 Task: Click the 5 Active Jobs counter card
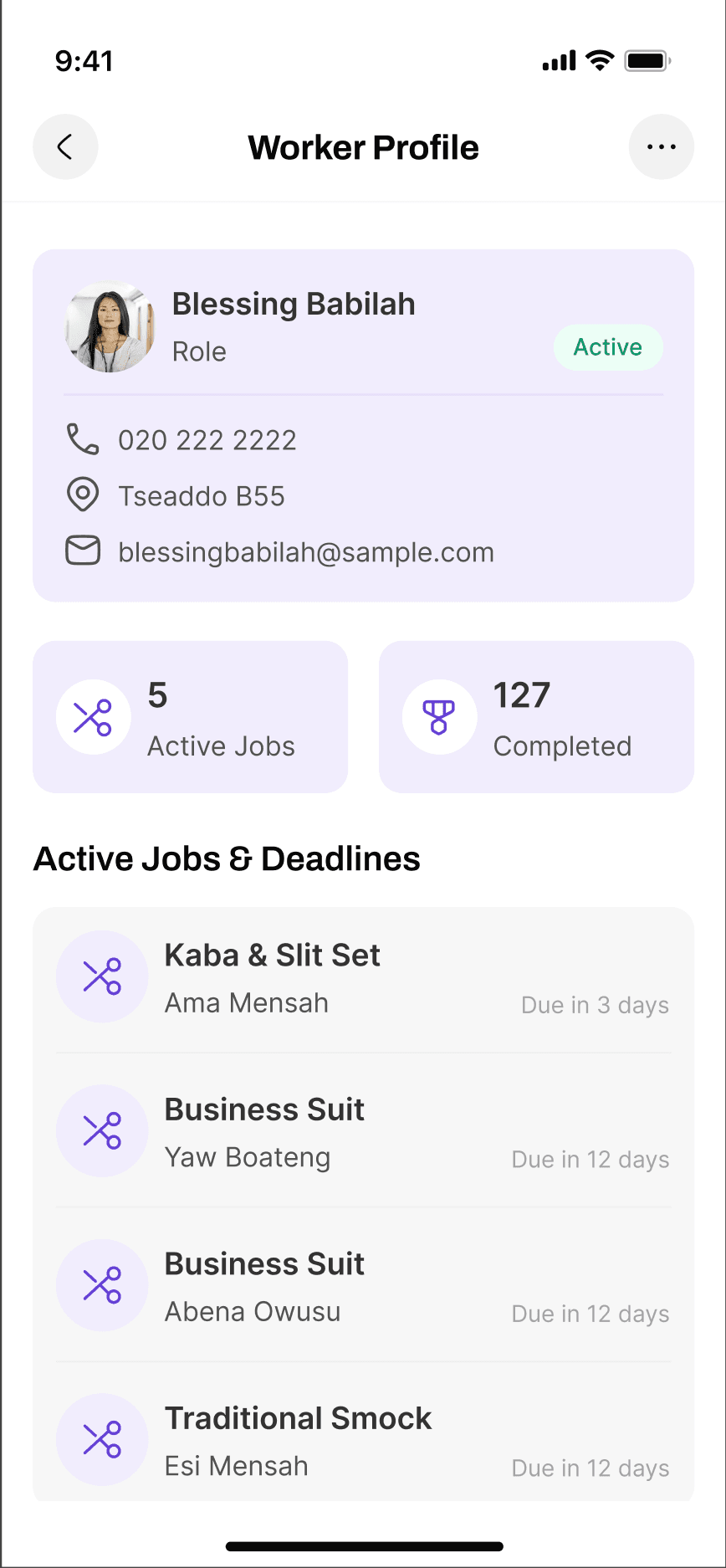[x=190, y=716]
